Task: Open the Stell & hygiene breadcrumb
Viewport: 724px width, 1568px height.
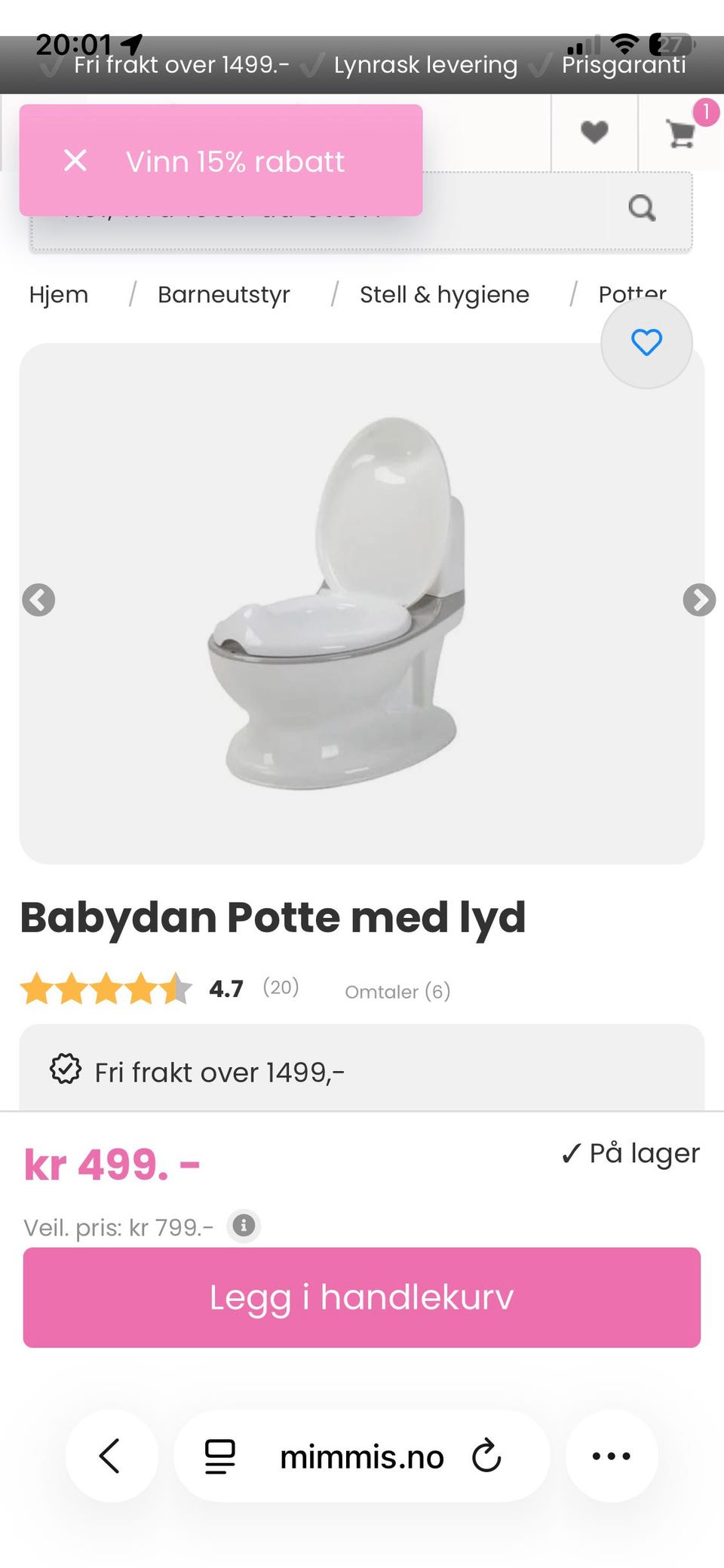Action: [444, 294]
